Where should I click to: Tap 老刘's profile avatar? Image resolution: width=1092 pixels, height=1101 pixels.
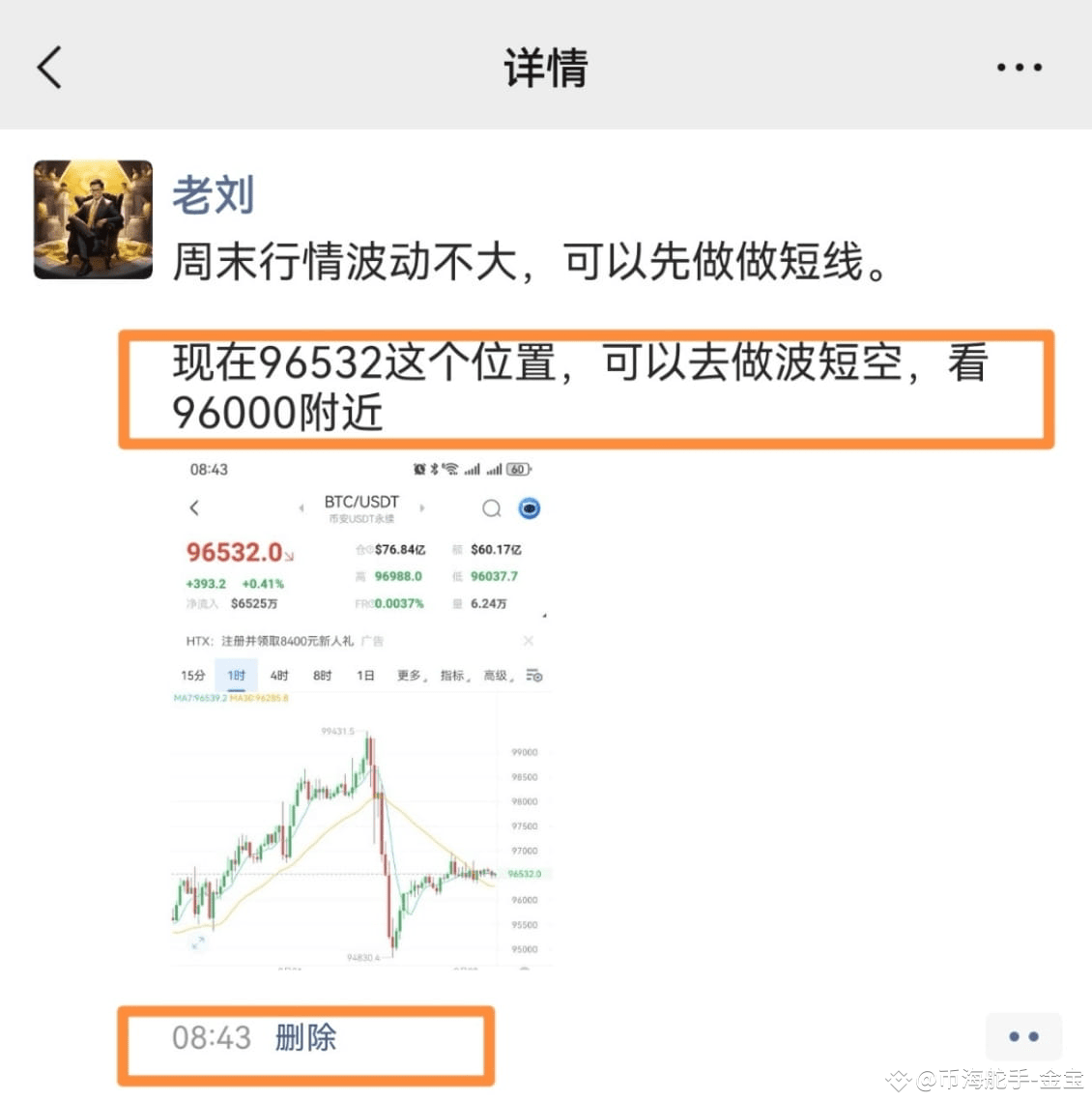pos(93,218)
